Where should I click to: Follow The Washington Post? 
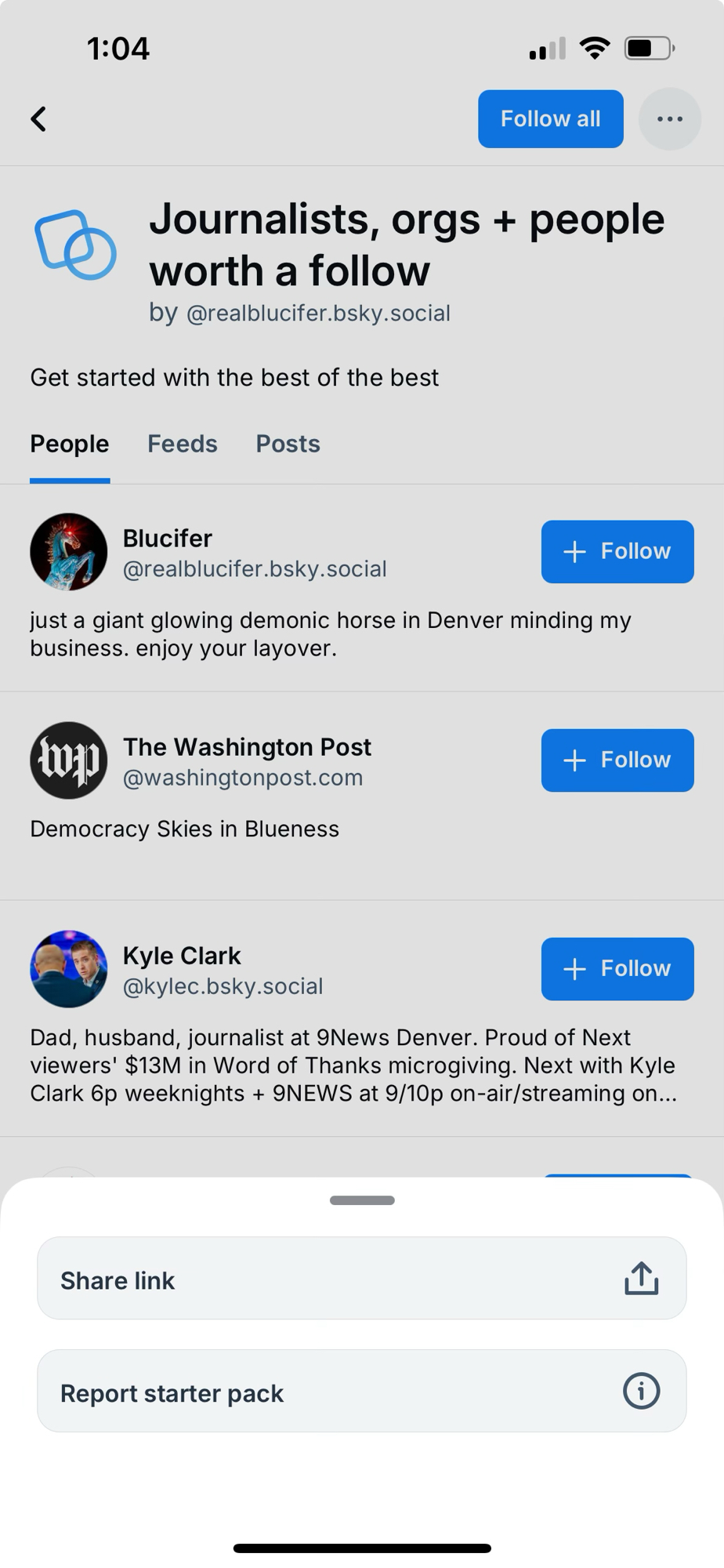click(617, 760)
